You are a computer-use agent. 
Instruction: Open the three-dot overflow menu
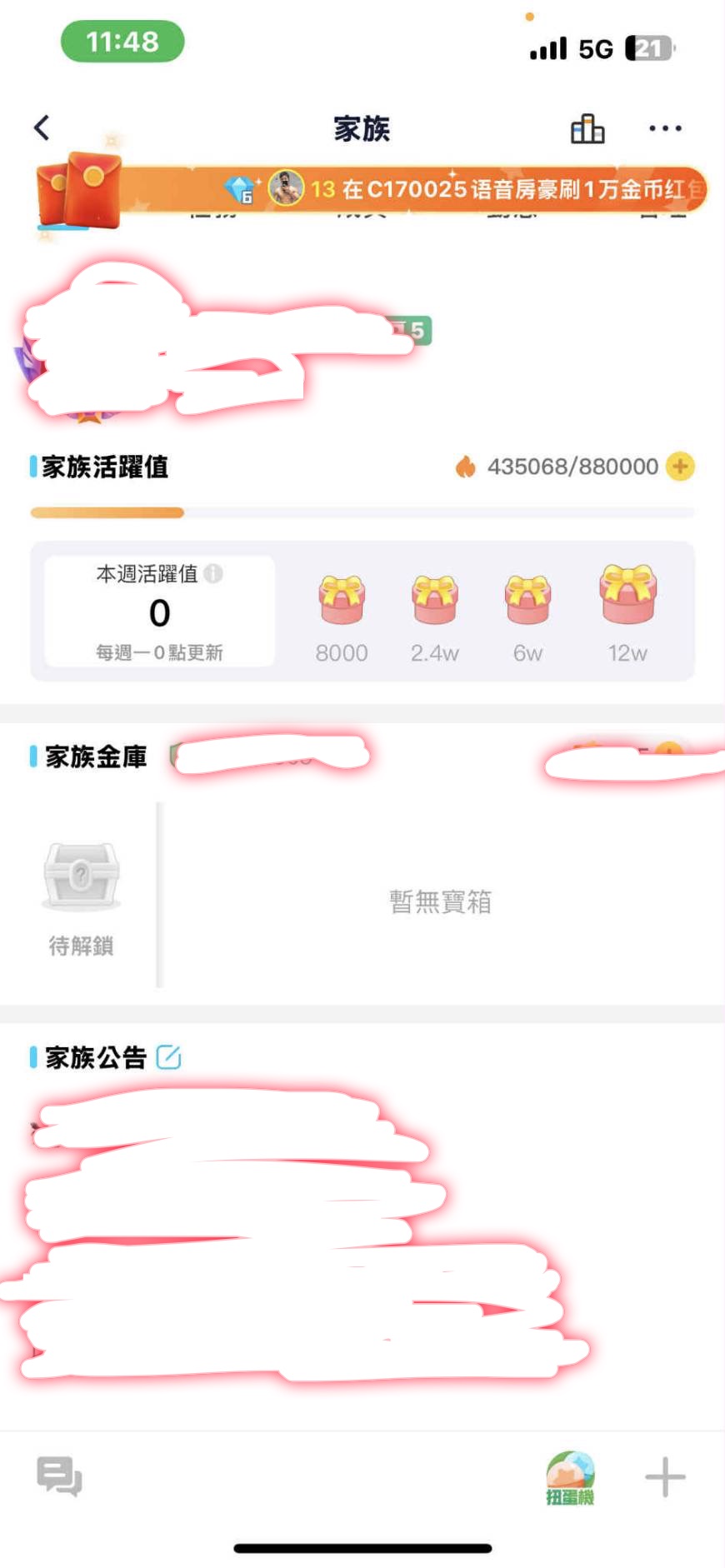tap(665, 128)
